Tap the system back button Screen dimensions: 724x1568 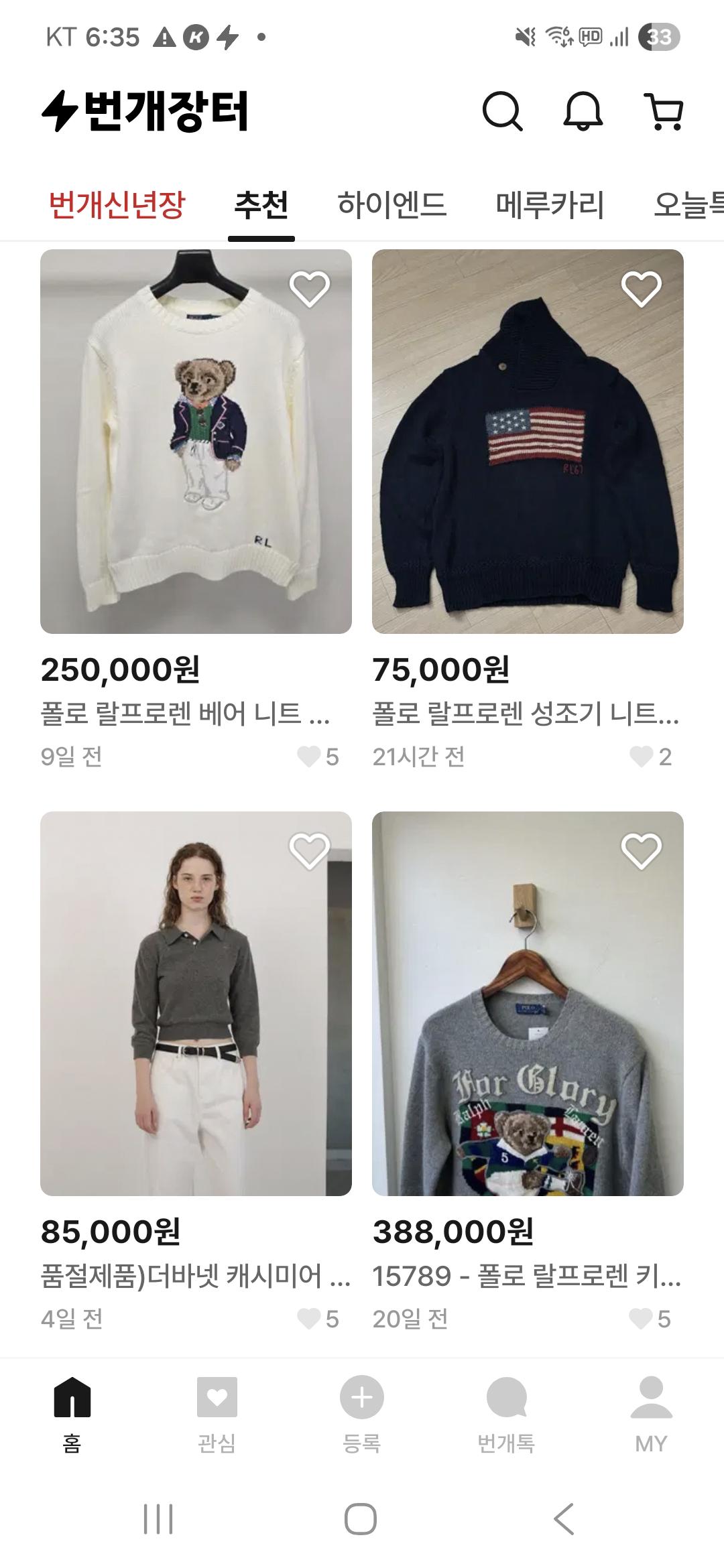point(564,1518)
